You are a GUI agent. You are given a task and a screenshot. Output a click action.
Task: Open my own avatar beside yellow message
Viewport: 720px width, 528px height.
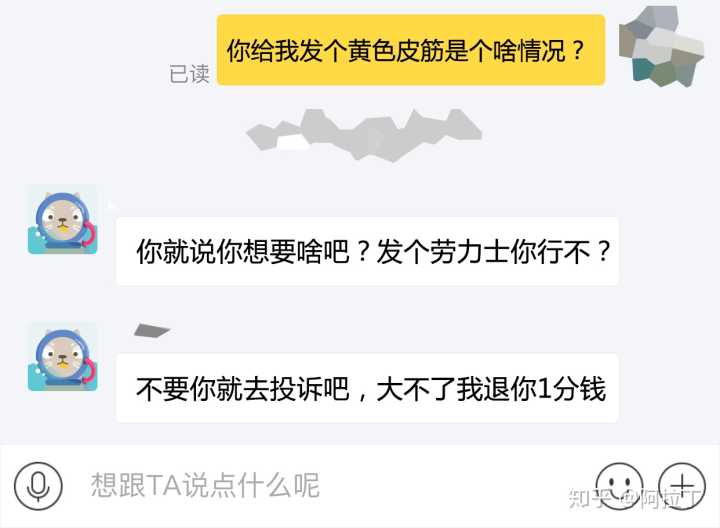click(661, 46)
